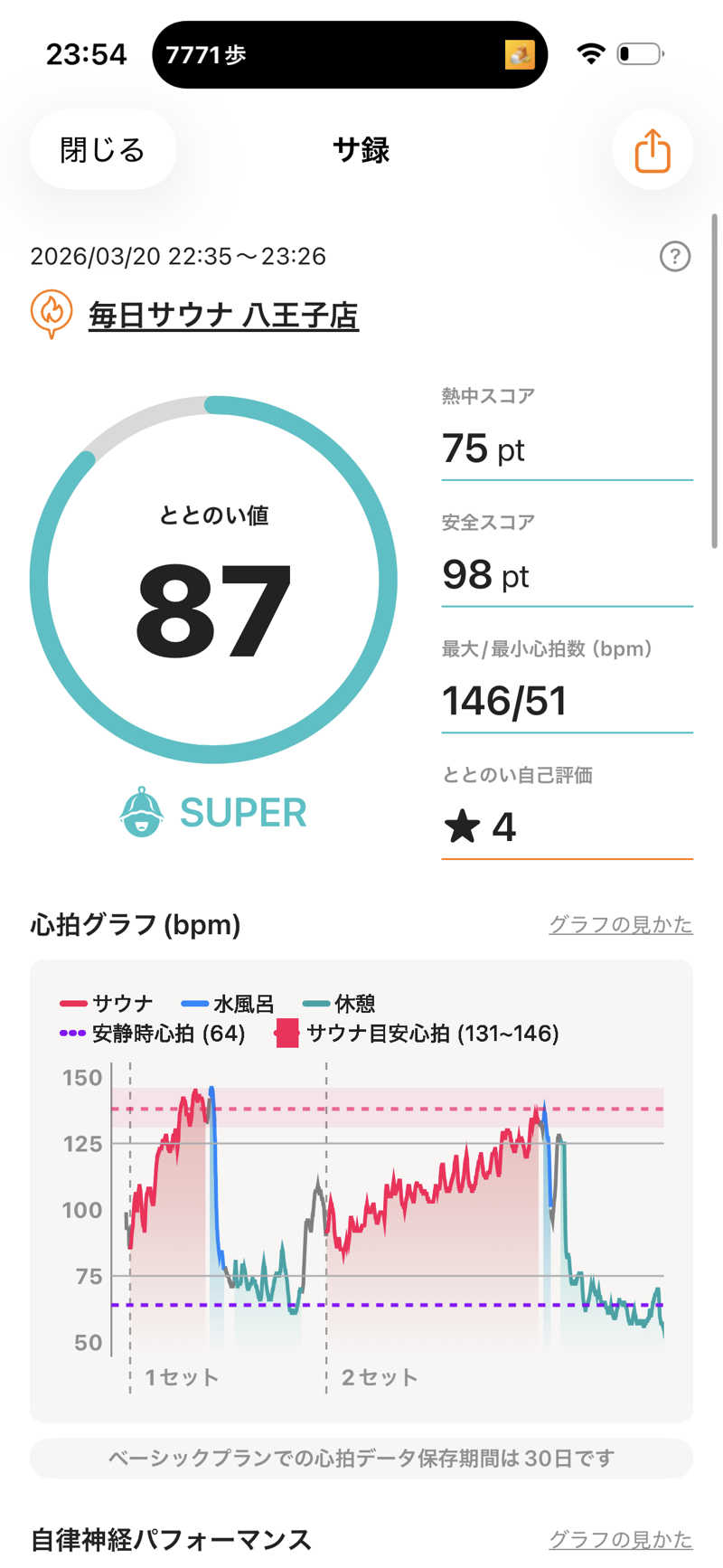This screenshot has height=1568, width=723.
Task: Open the help question mark icon
Action: tap(674, 257)
